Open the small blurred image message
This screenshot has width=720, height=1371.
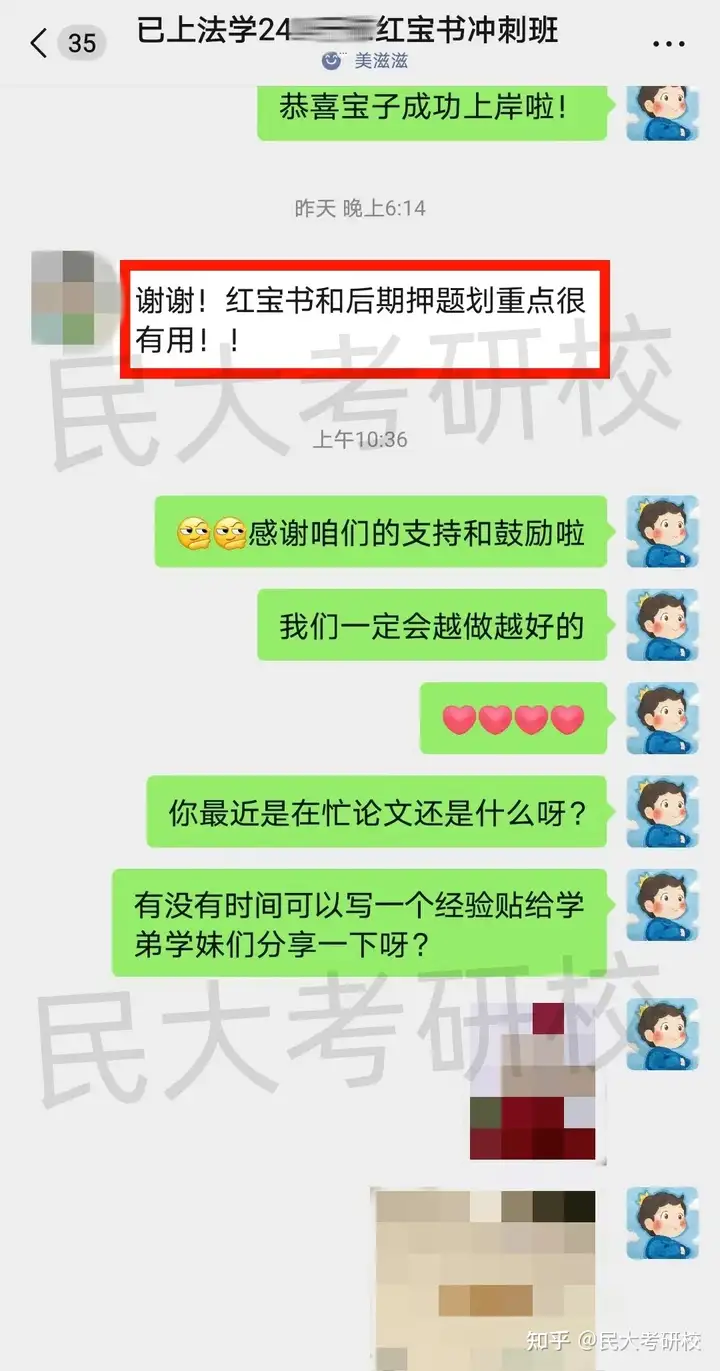point(533,1082)
